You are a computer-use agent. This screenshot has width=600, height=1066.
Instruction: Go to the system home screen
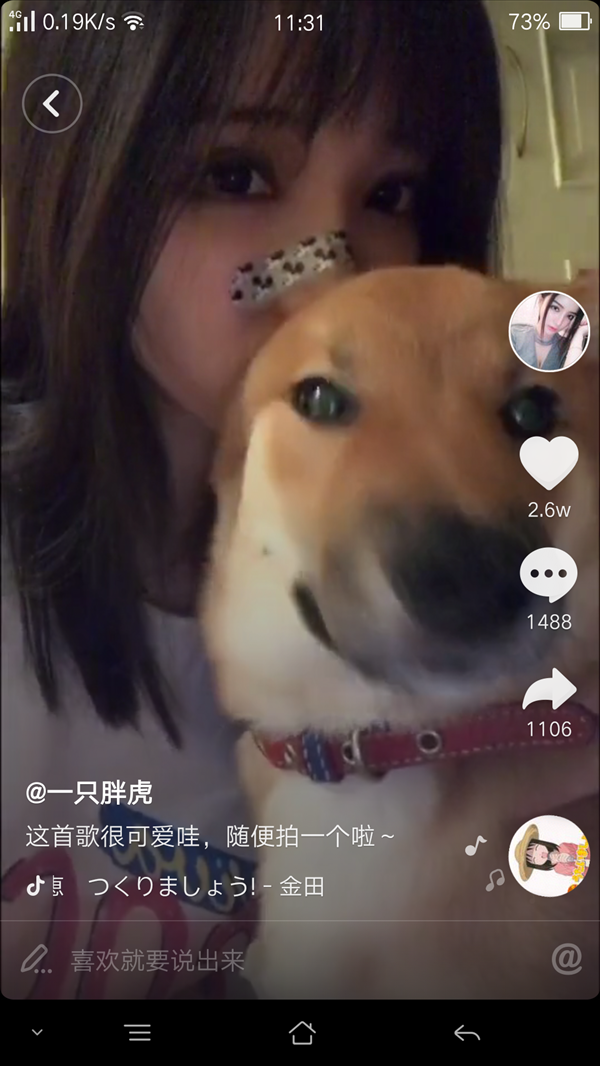click(x=302, y=1033)
